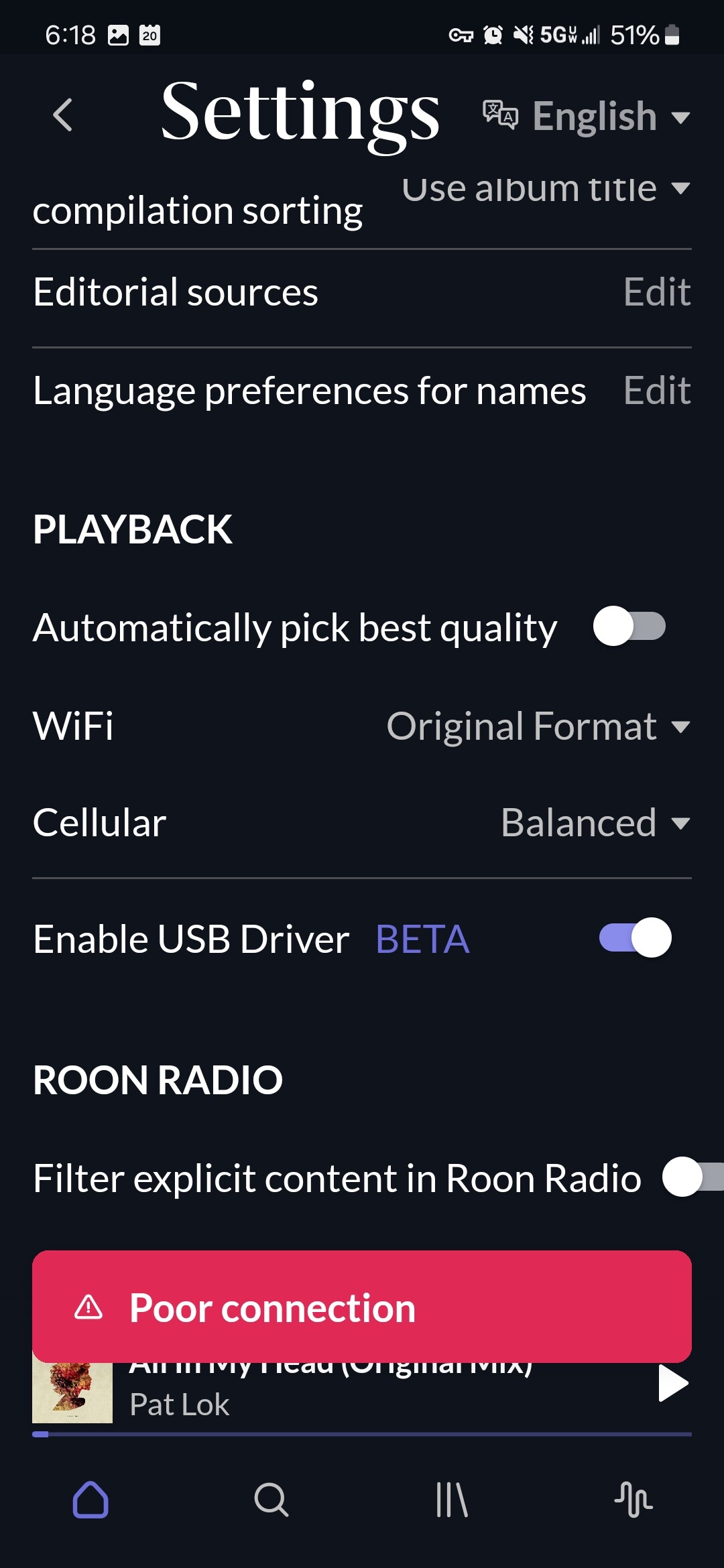Tap the Poor connection banner
This screenshot has height=1568, width=724.
point(362,1307)
